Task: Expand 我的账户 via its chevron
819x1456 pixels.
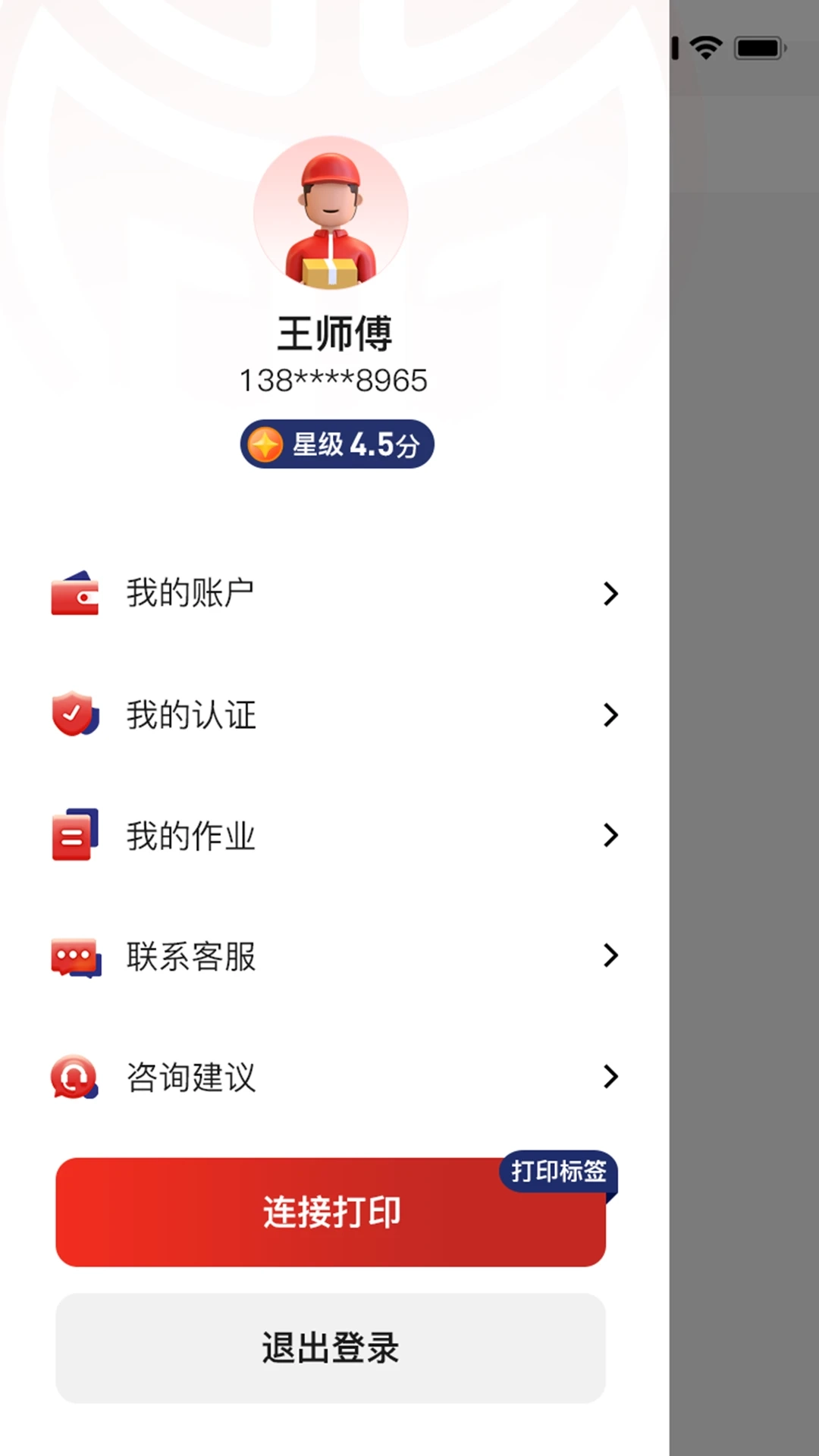Action: tap(611, 594)
